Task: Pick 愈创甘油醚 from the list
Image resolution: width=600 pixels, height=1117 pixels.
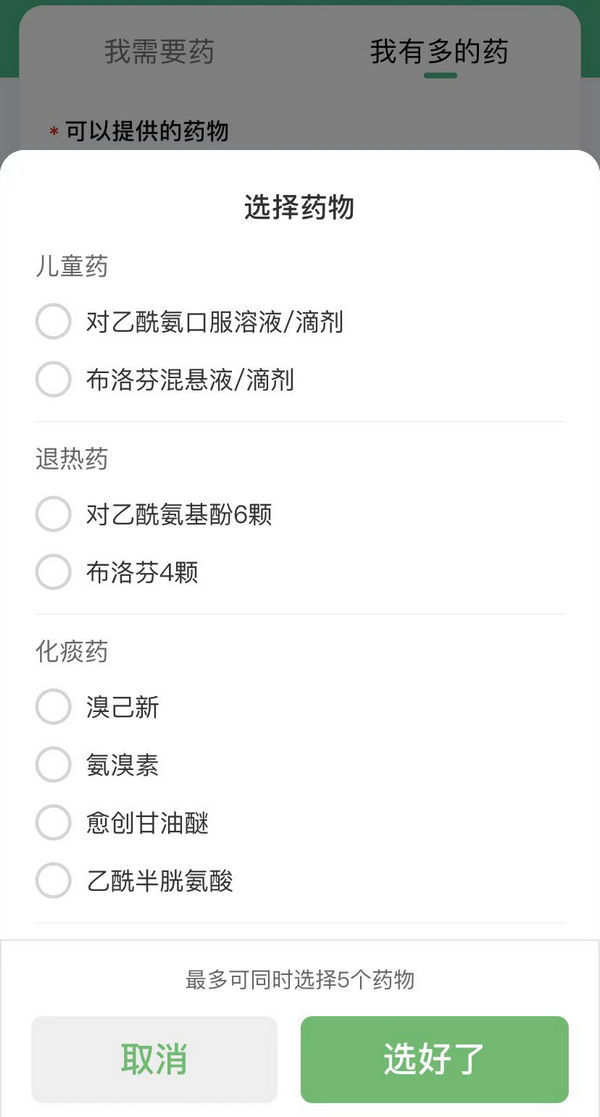Action: coord(53,823)
